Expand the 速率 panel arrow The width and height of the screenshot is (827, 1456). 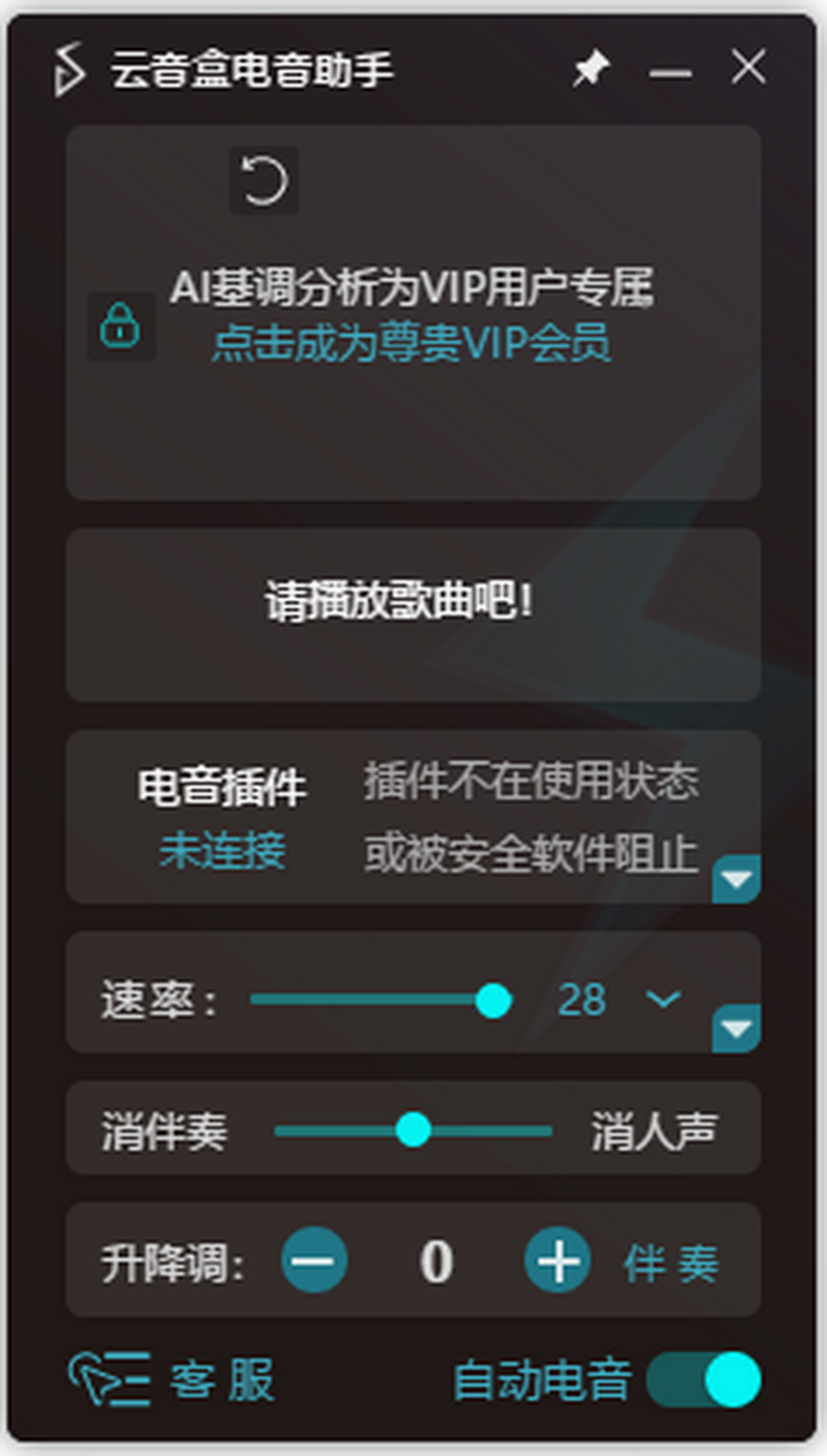[736, 1029]
